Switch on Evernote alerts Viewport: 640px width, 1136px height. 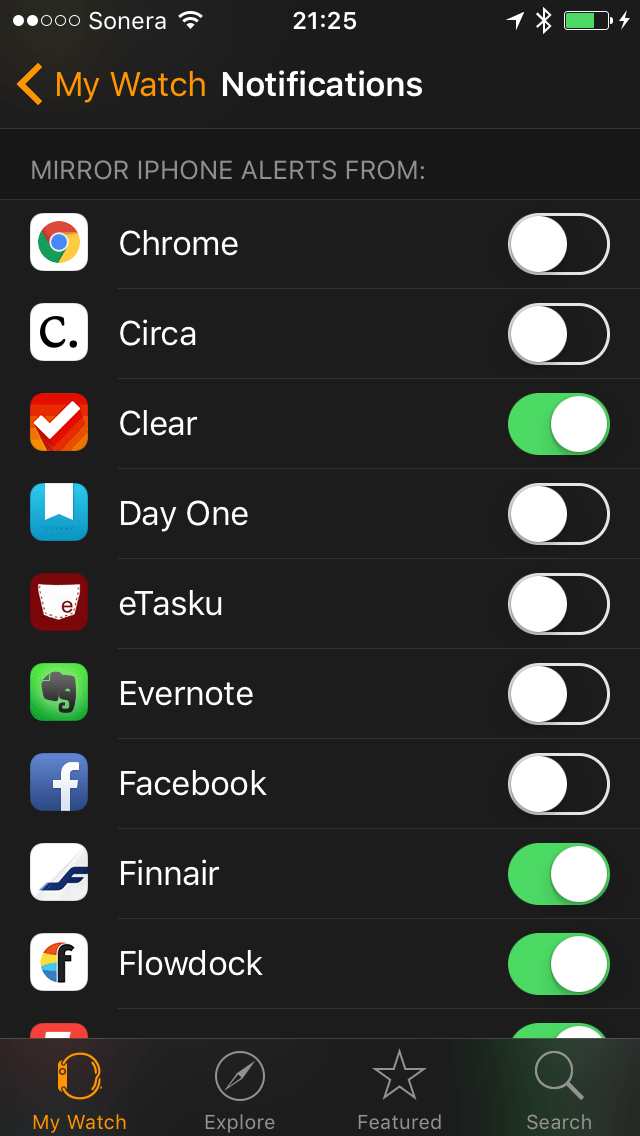click(558, 694)
